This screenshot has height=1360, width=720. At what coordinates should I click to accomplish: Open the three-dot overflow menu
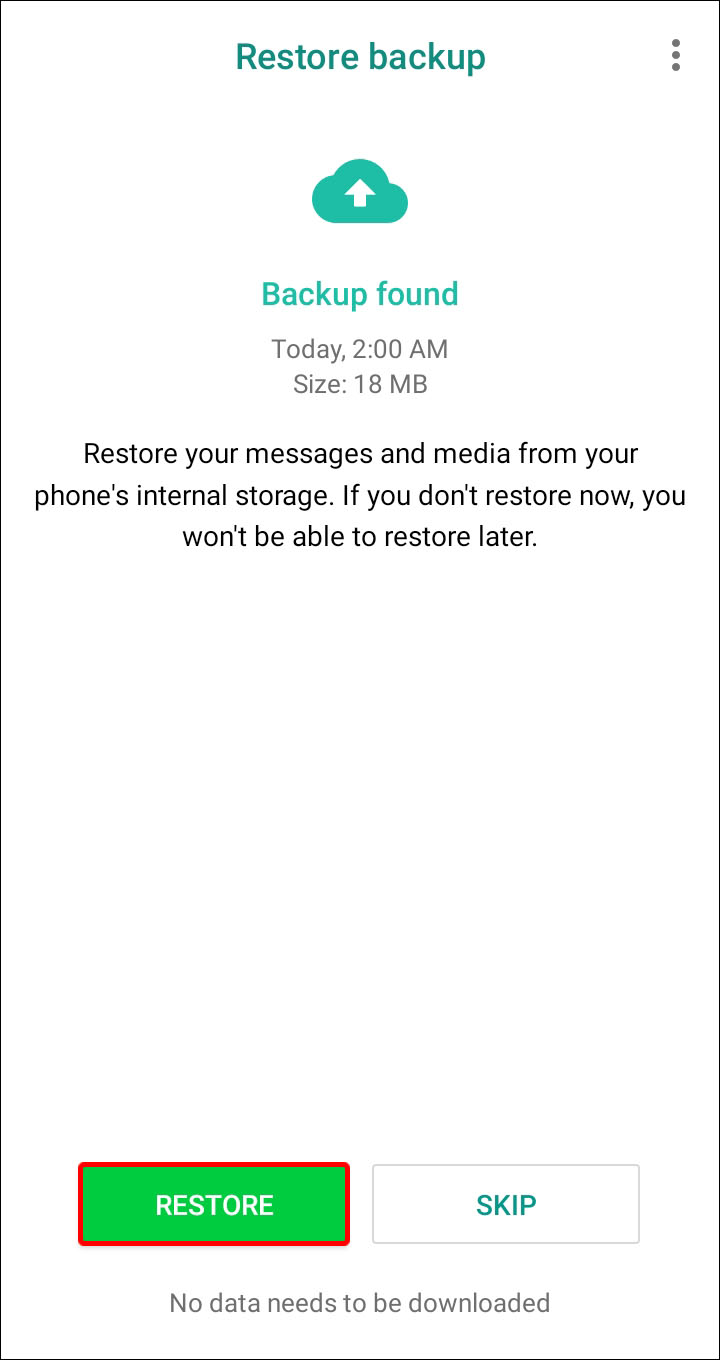click(676, 55)
